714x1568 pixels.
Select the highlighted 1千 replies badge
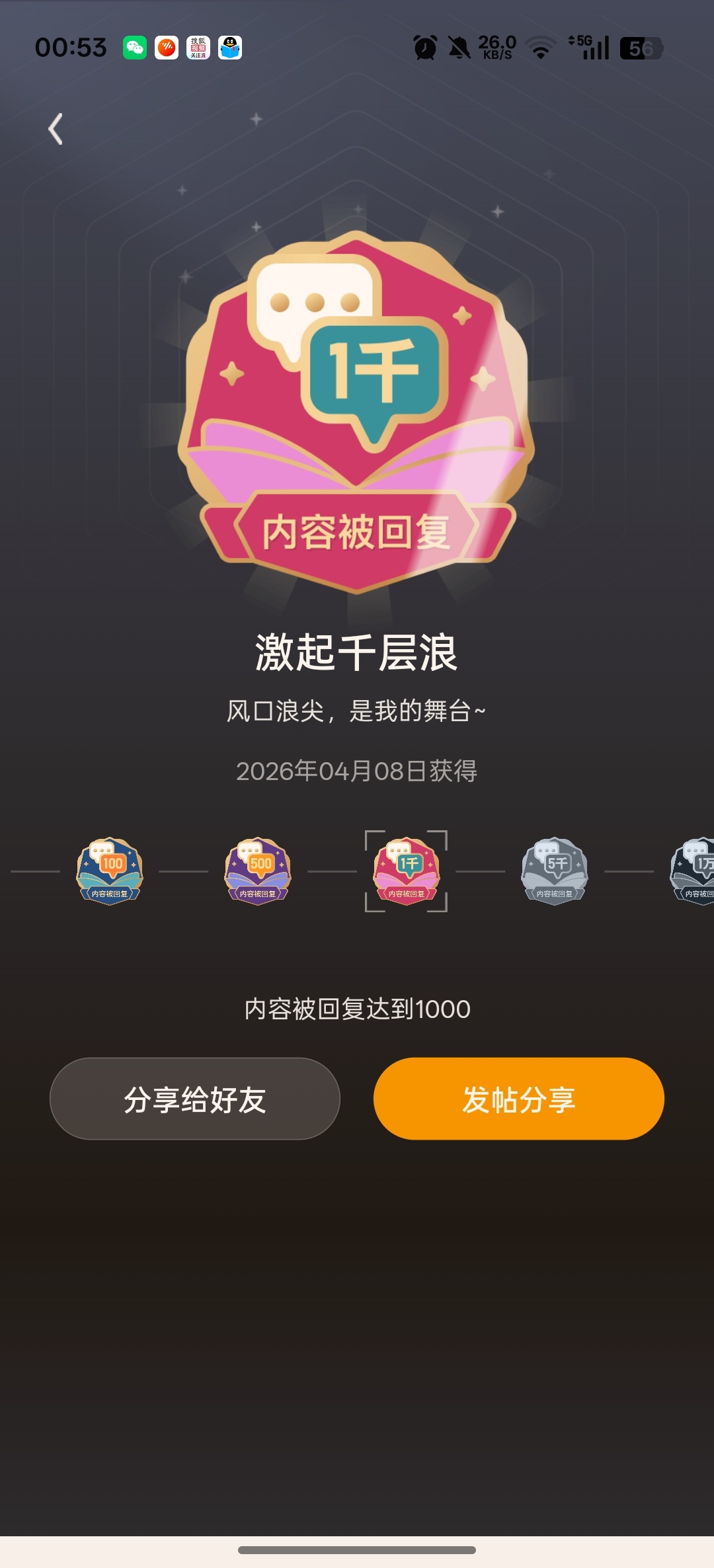[x=407, y=871]
